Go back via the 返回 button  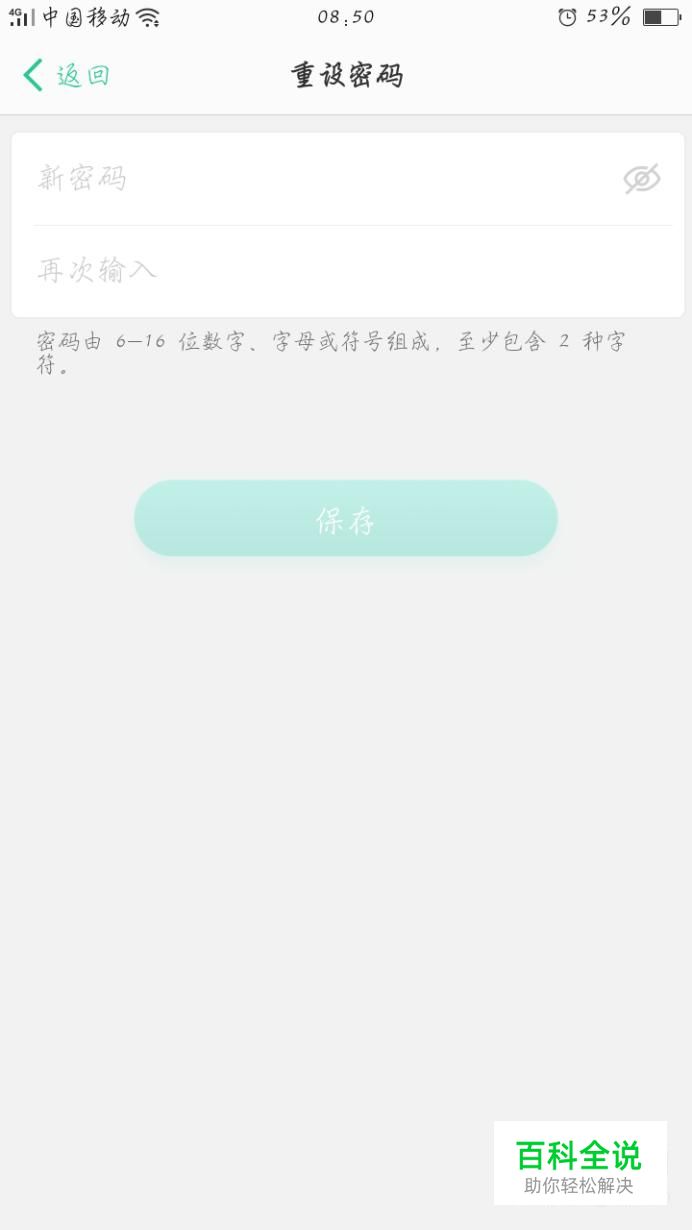[65, 75]
